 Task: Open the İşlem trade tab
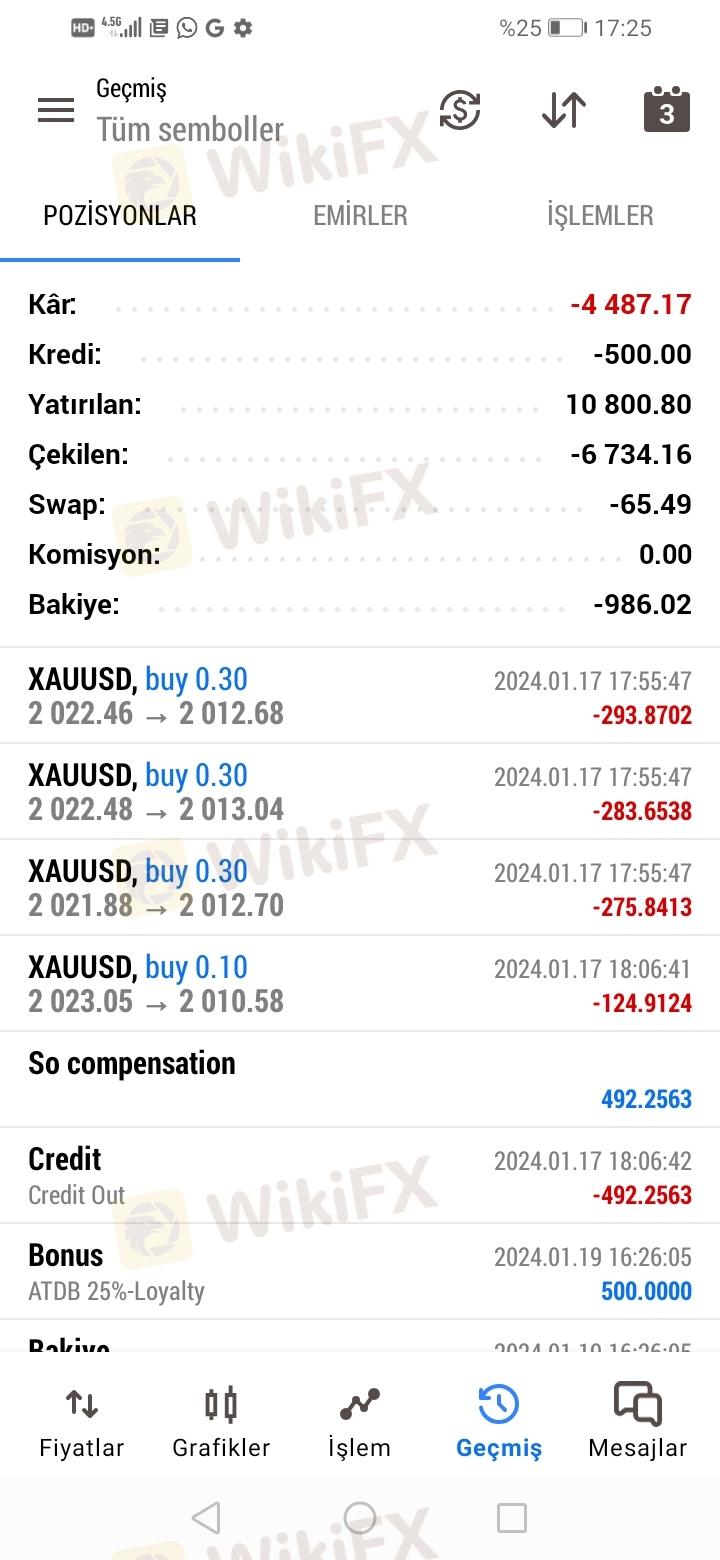tap(359, 1422)
